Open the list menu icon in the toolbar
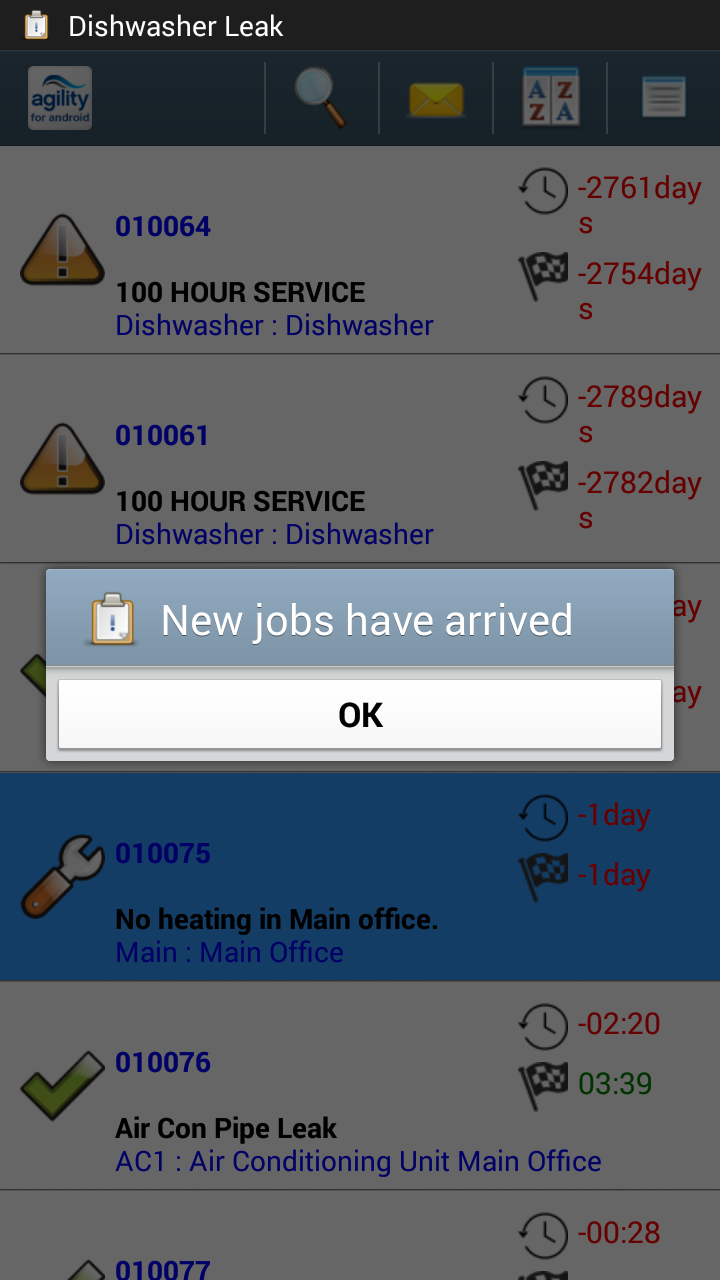 click(663, 98)
